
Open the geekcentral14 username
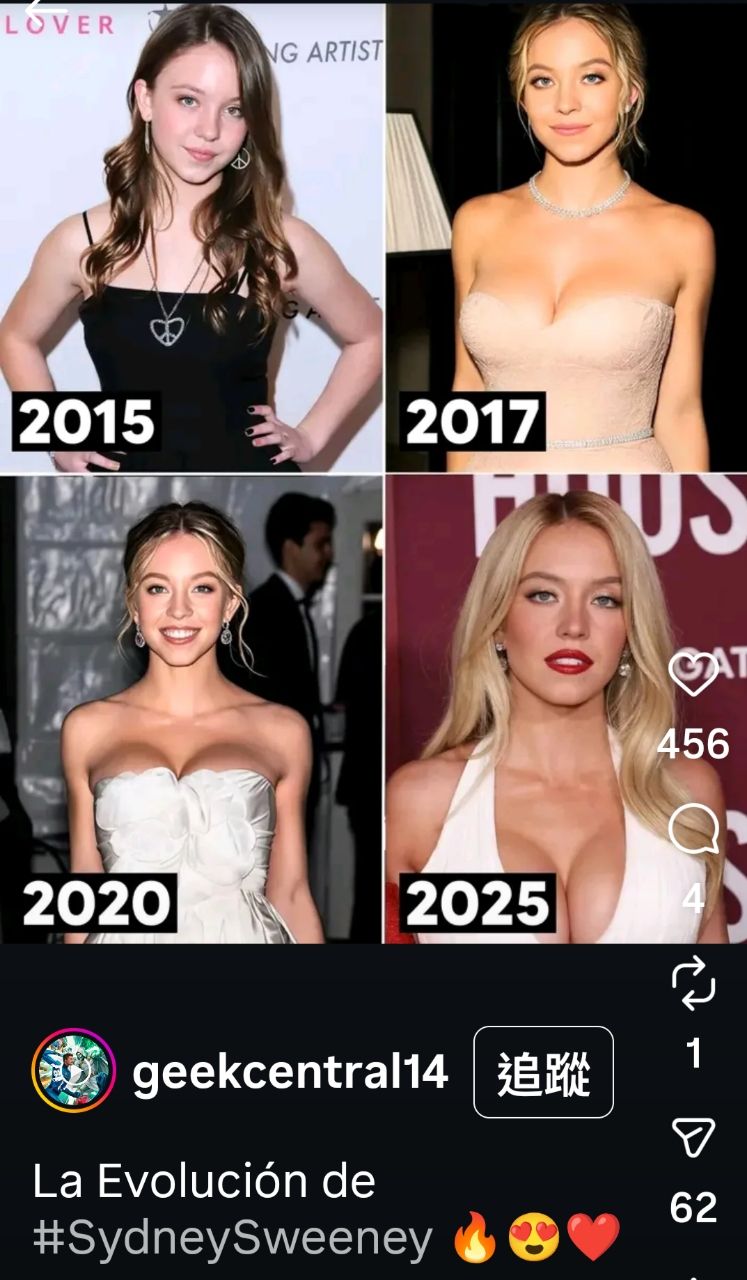290,1073
